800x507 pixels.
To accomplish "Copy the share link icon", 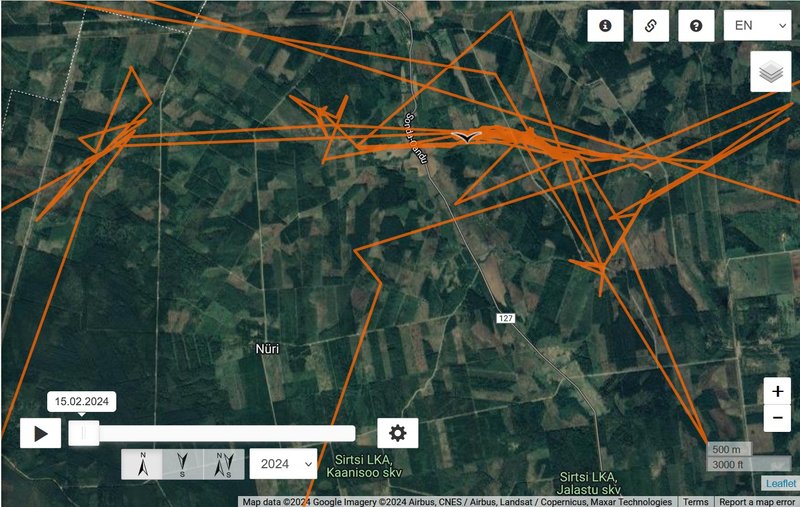I will coord(650,26).
